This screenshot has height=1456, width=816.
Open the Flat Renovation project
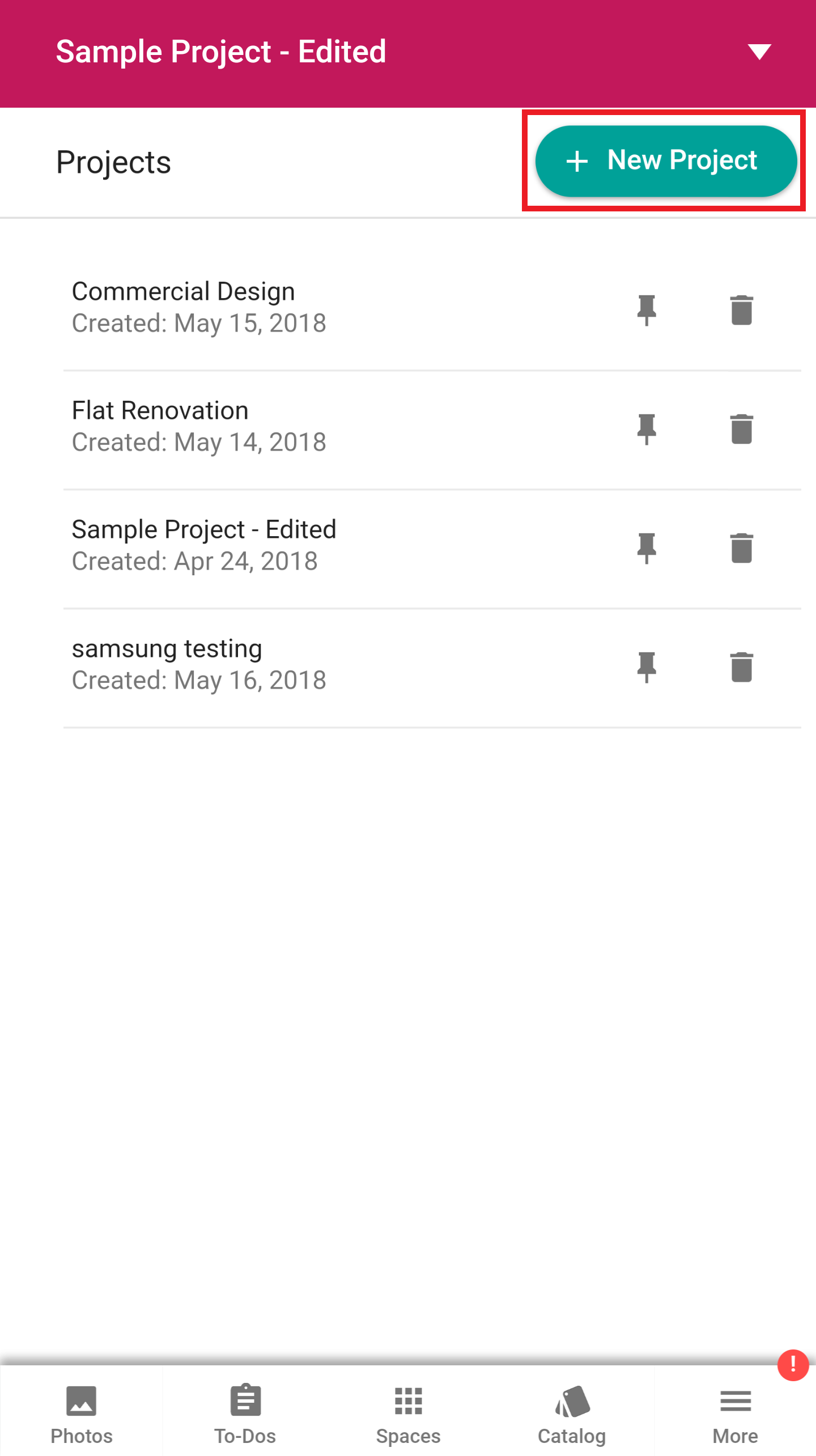coord(198,426)
